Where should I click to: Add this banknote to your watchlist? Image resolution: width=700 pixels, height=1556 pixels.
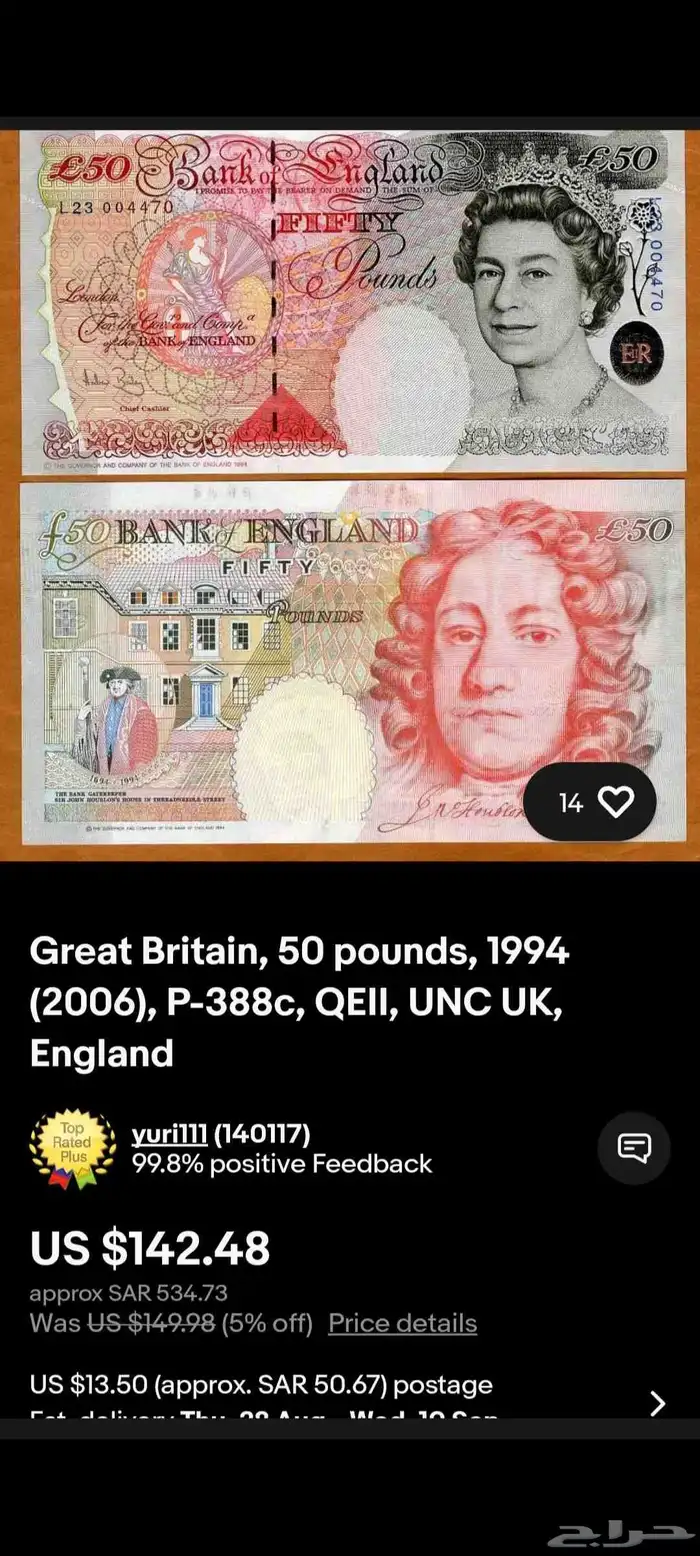click(x=614, y=802)
